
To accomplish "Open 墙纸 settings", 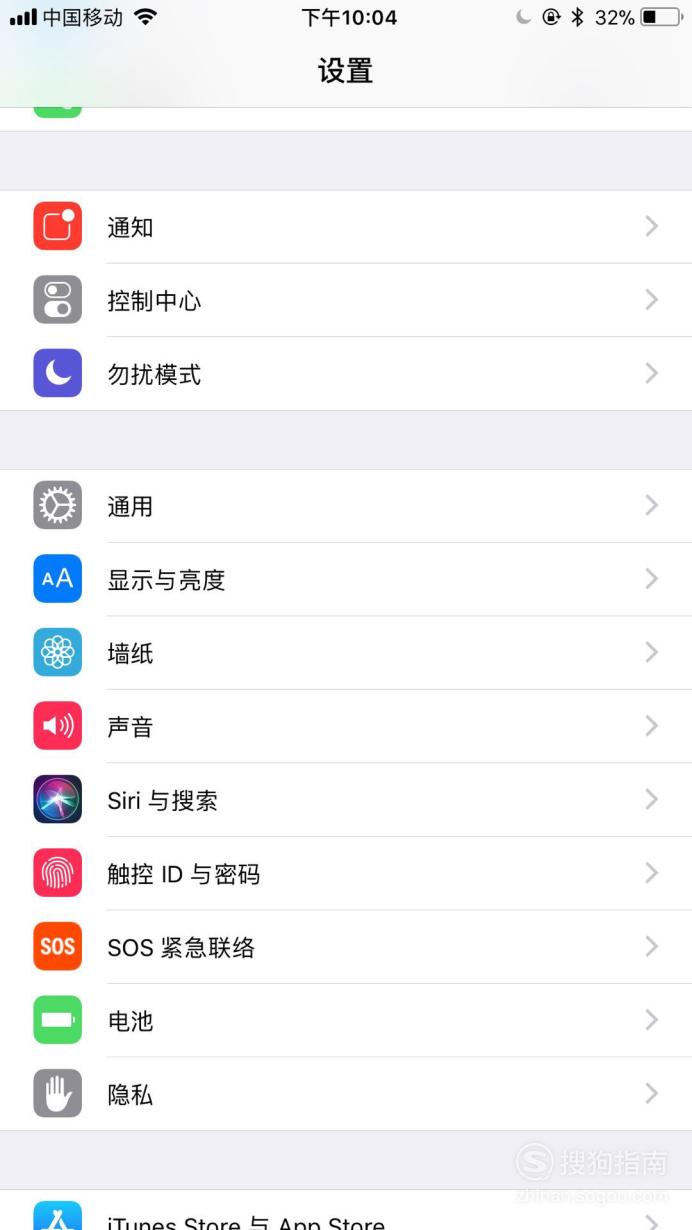I will 346,653.
